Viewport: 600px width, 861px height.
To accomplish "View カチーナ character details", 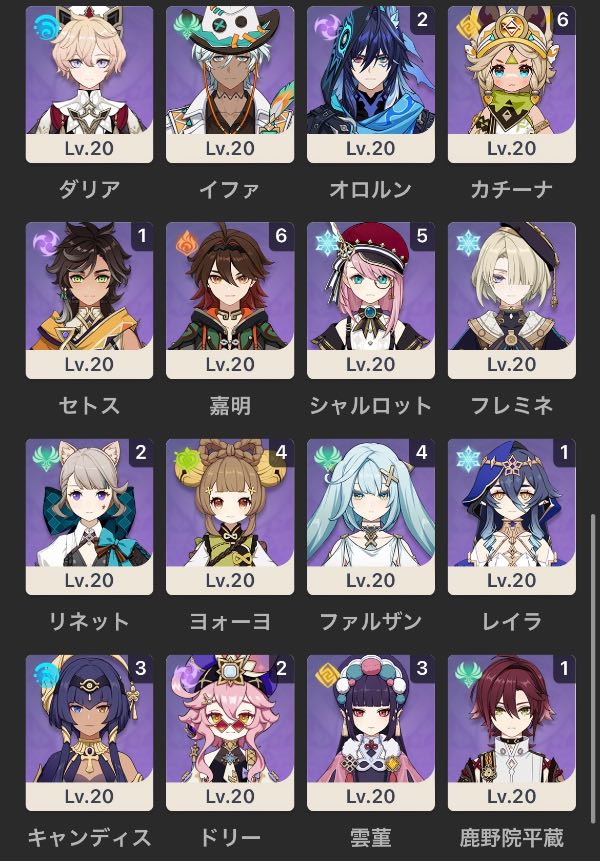I will [x=511, y=84].
